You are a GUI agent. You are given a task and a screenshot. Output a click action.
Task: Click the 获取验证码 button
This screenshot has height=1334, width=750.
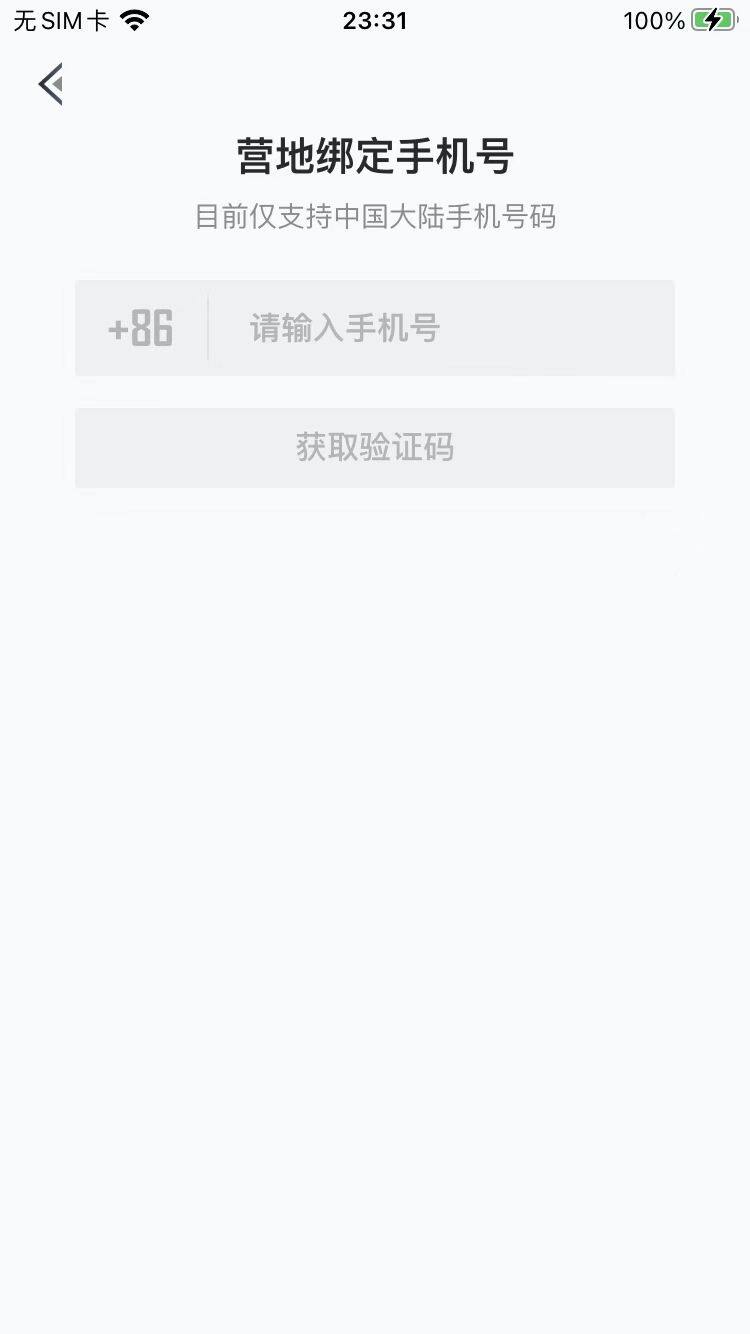tap(375, 448)
